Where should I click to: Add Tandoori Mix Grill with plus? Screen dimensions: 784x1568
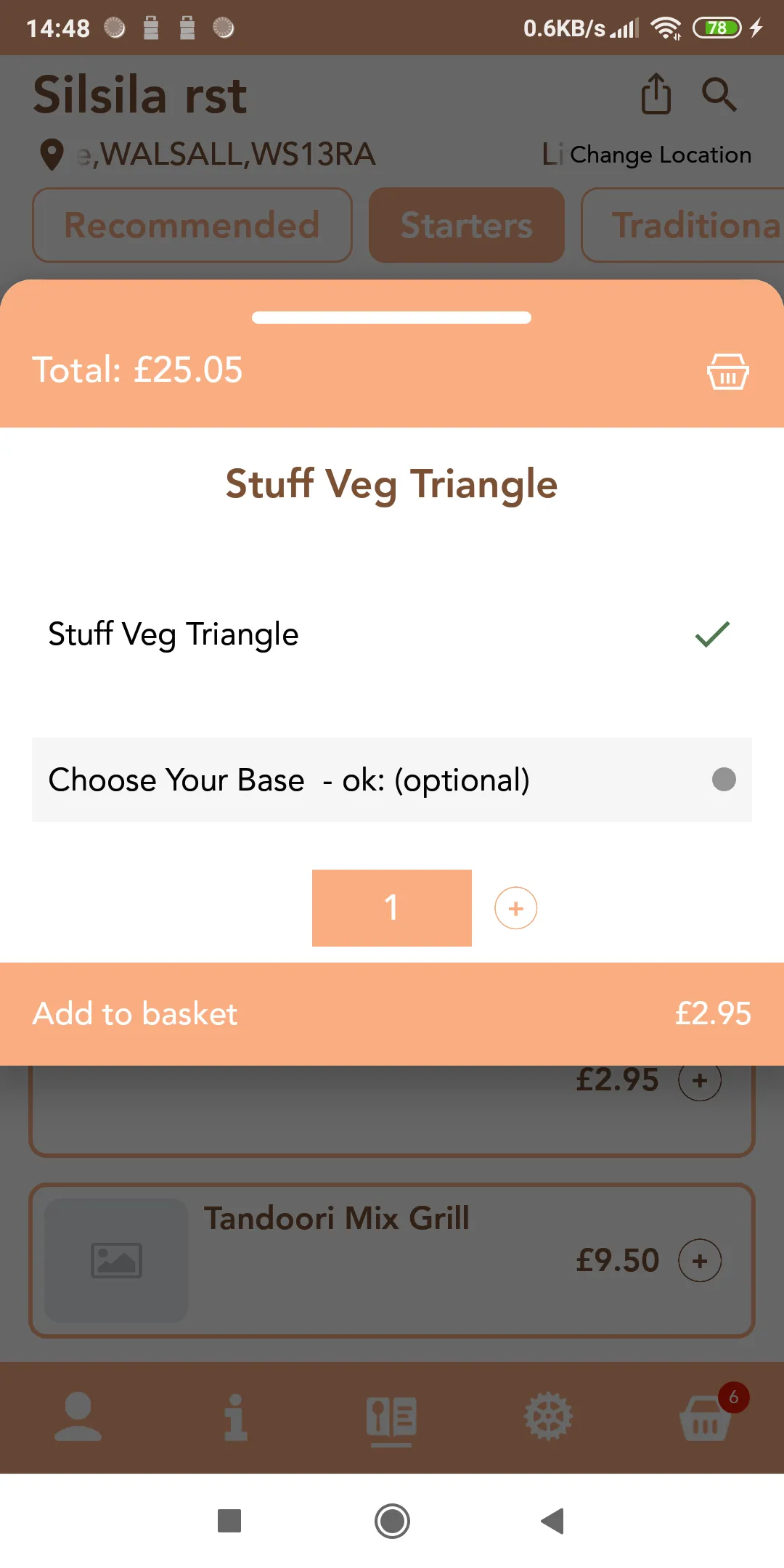pos(699,1260)
